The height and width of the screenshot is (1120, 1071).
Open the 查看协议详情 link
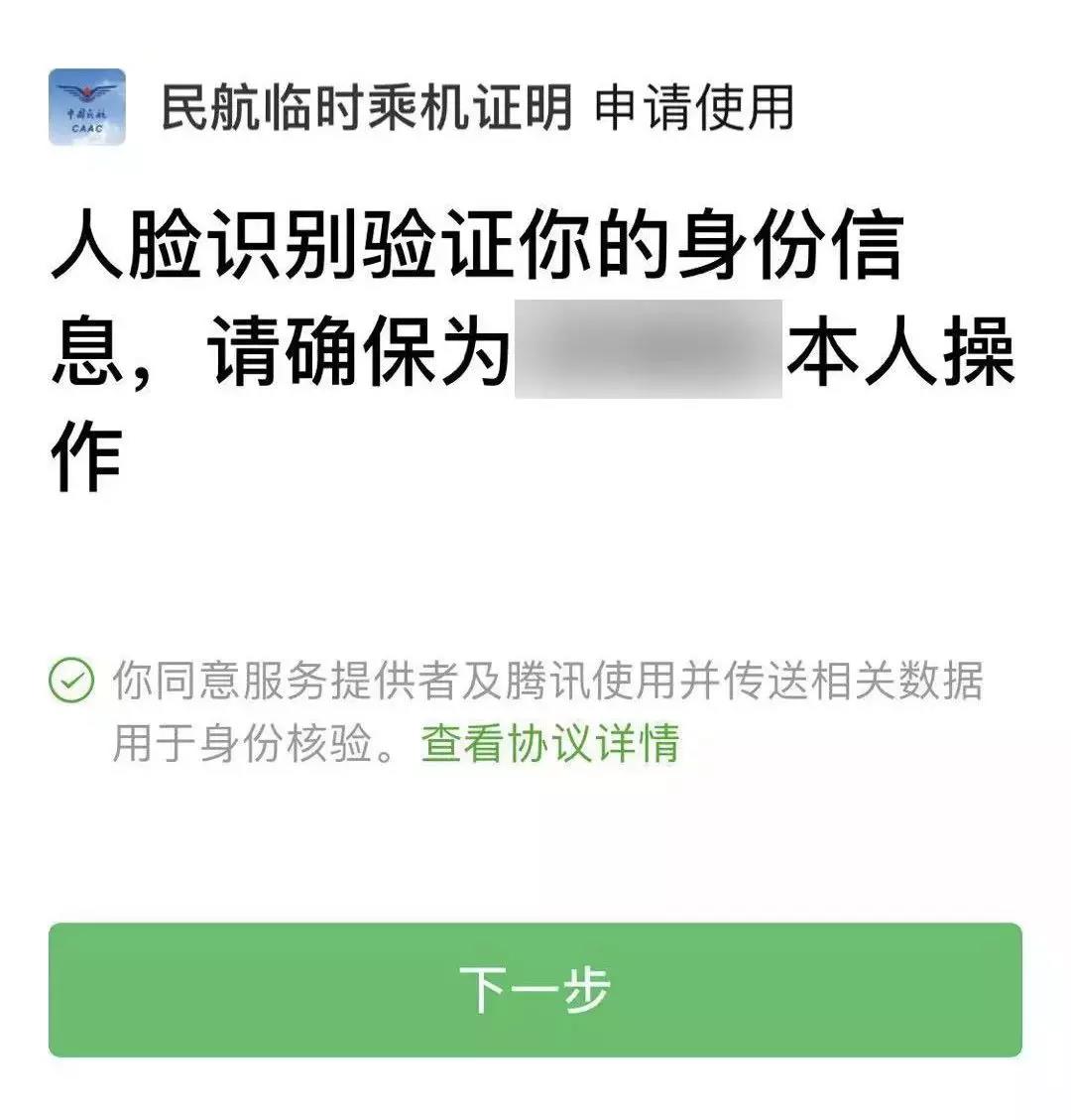click(550, 743)
